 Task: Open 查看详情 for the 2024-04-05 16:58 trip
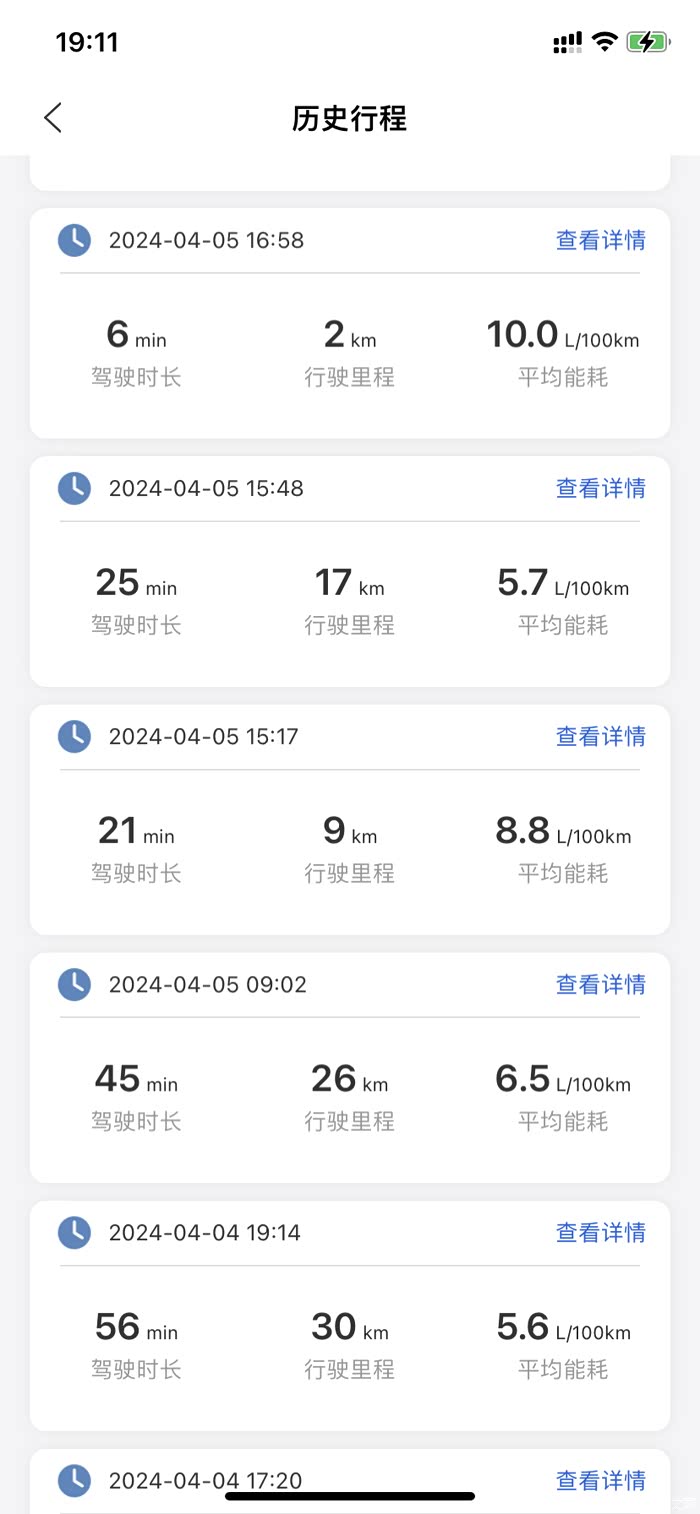(x=600, y=240)
